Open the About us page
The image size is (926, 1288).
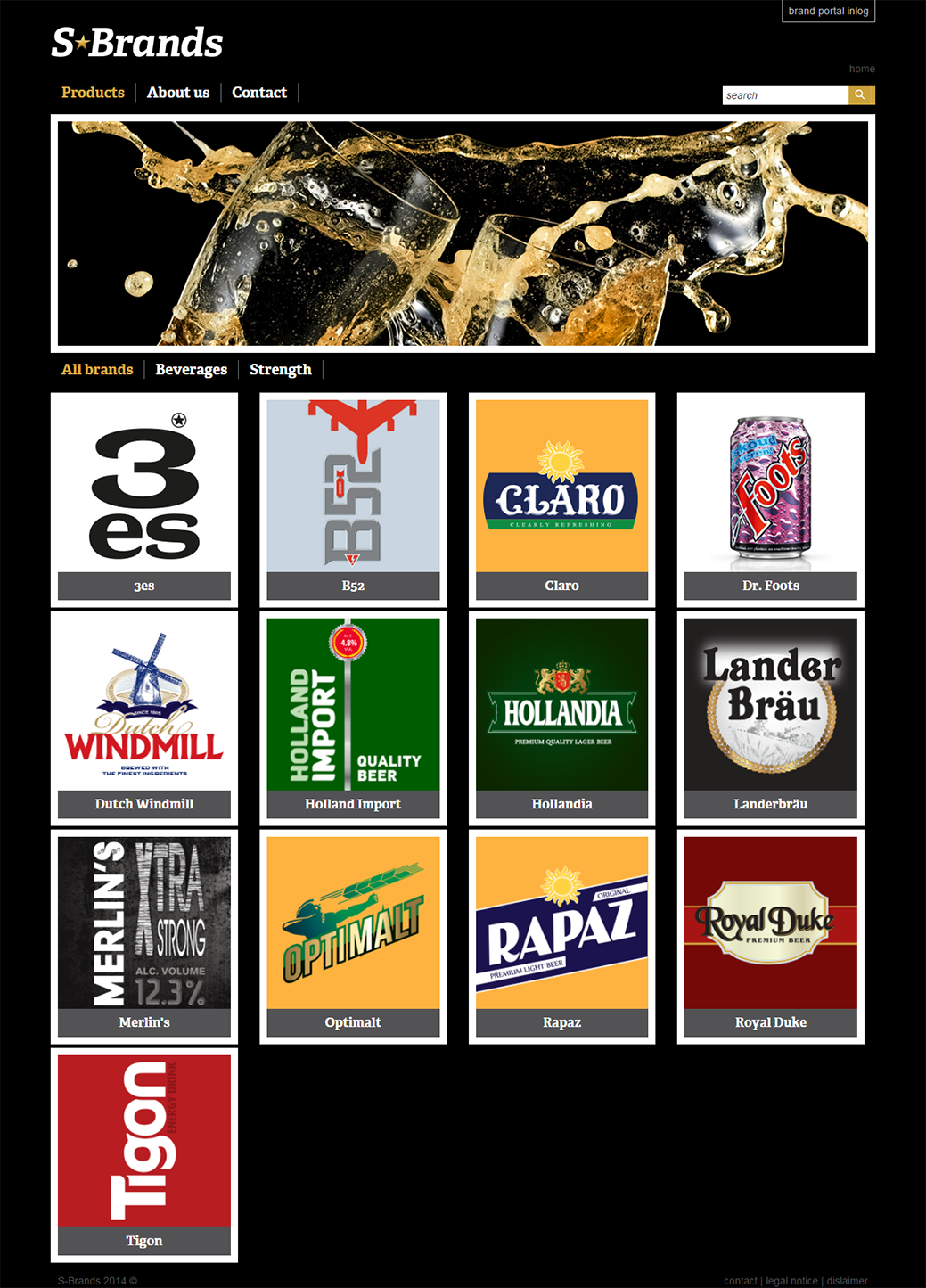pos(178,93)
